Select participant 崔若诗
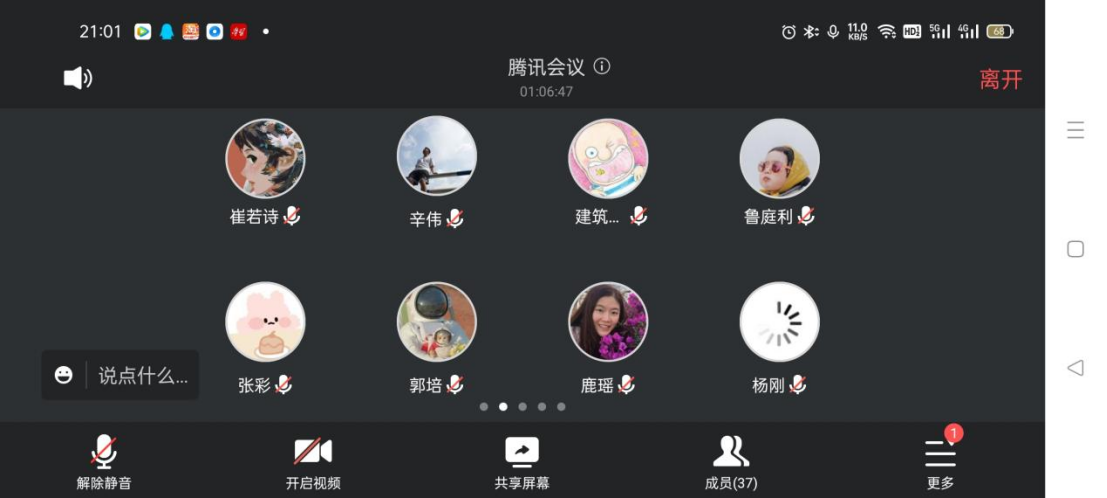This screenshot has height=498, width=1107. coord(265,159)
